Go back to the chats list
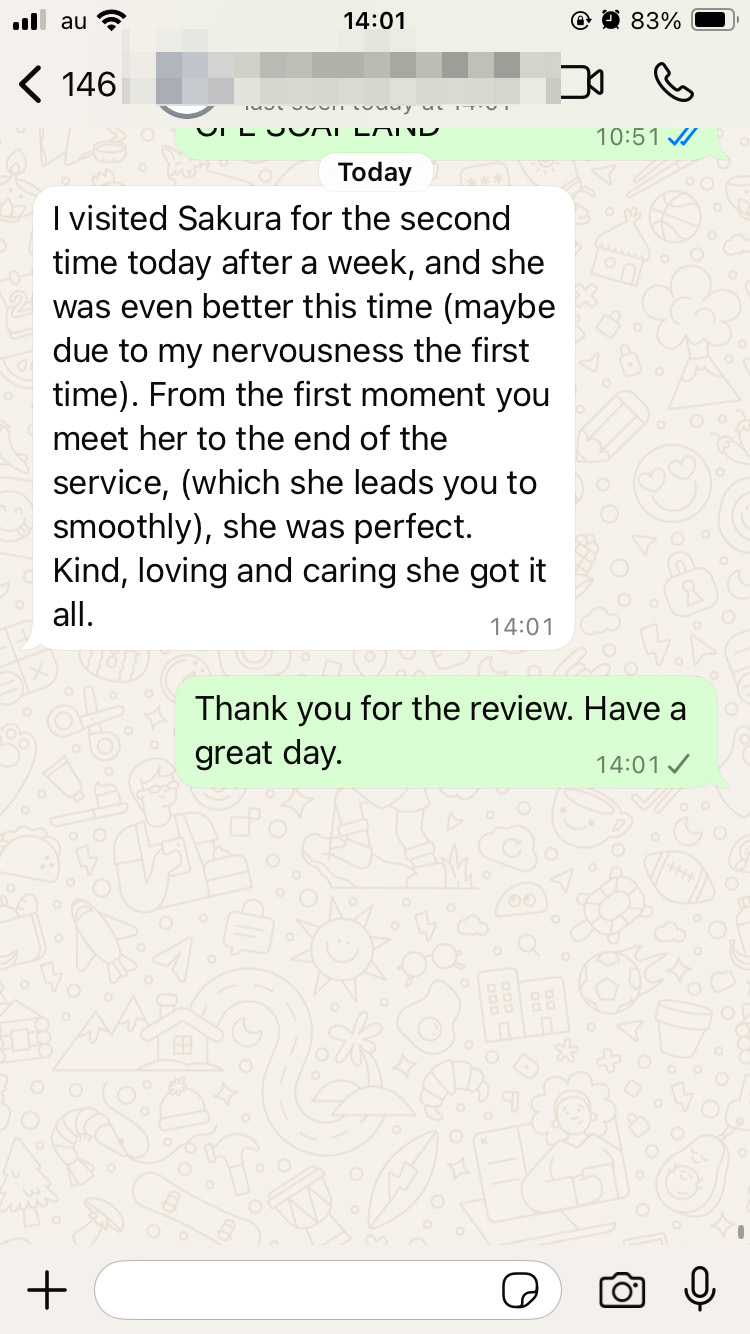 (x=32, y=84)
